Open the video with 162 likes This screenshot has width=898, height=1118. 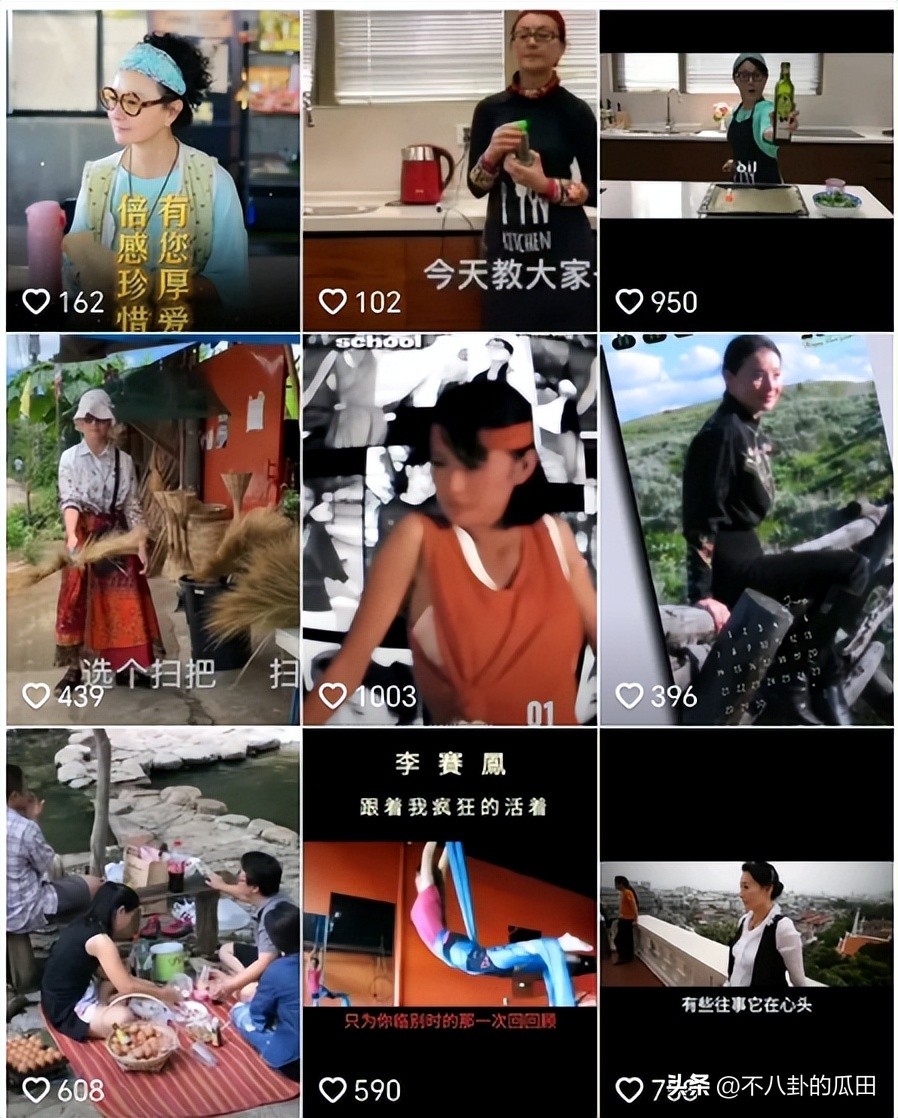(x=152, y=170)
